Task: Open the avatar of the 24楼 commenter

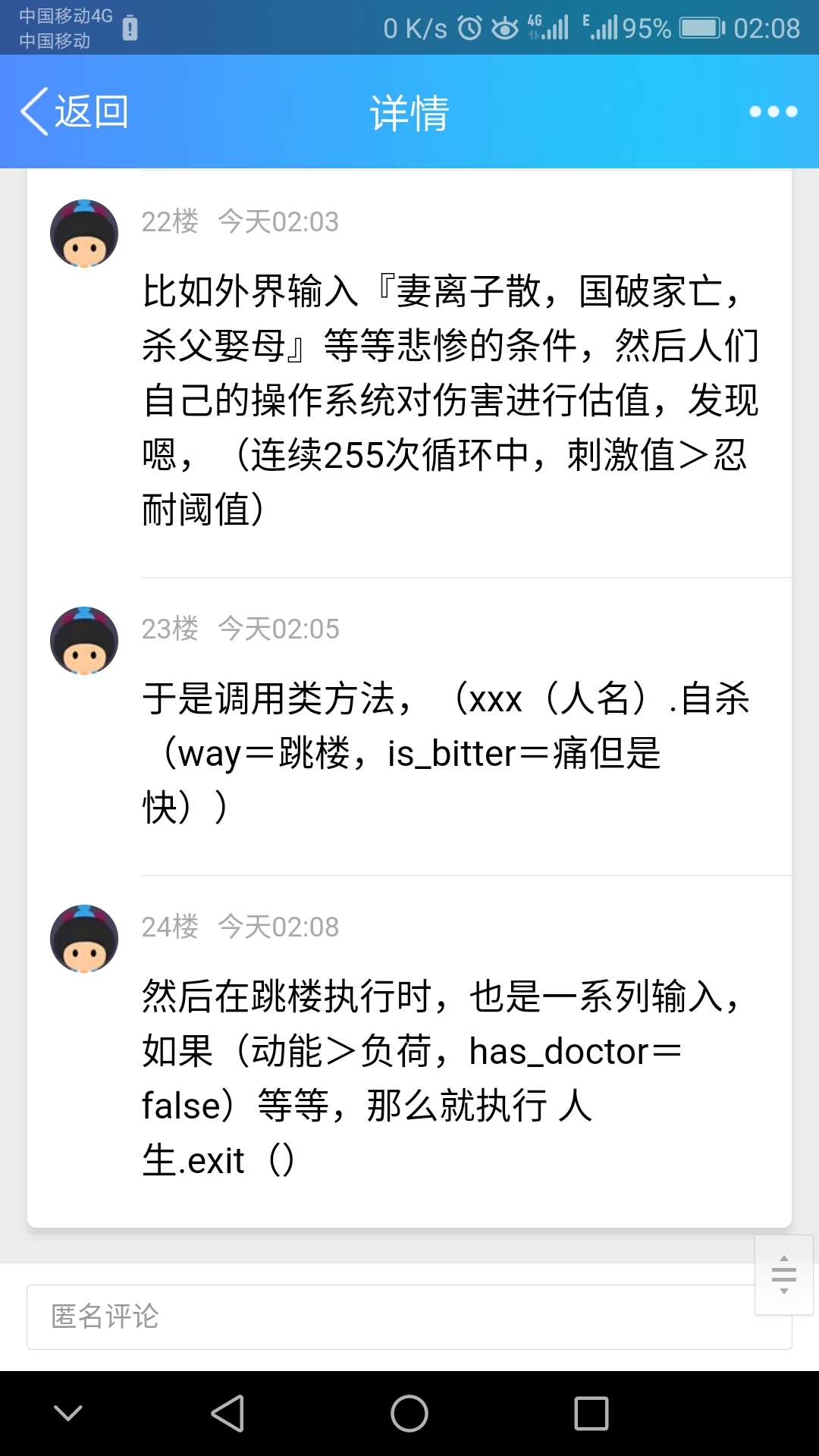Action: pyautogui.click(x=84, y=939)
